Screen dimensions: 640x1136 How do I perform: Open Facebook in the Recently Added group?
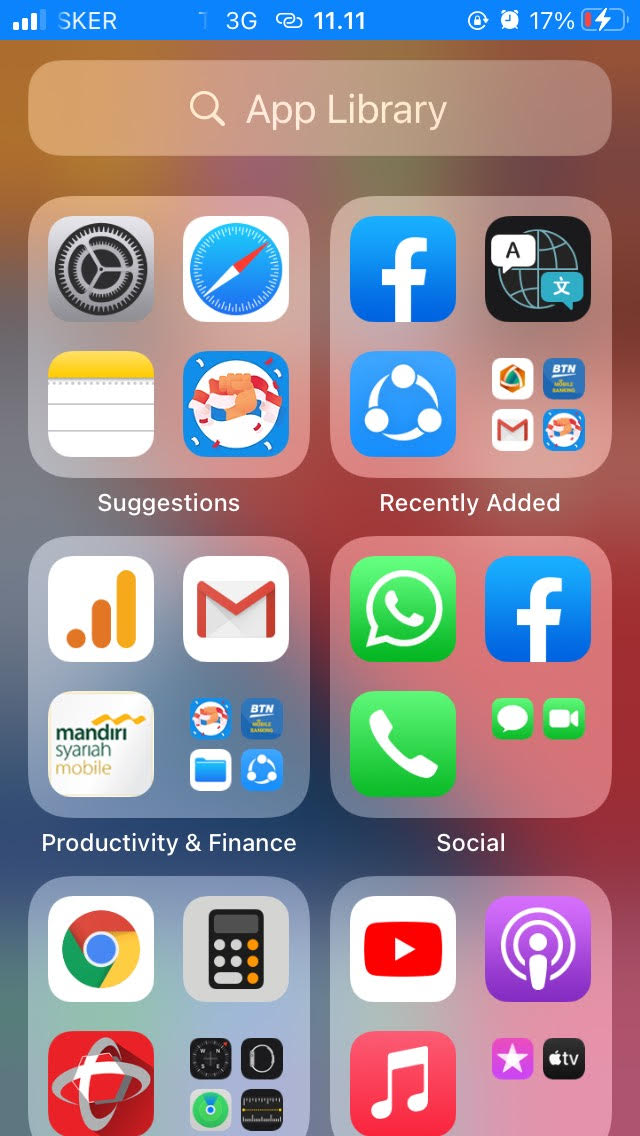pos(403,269)
